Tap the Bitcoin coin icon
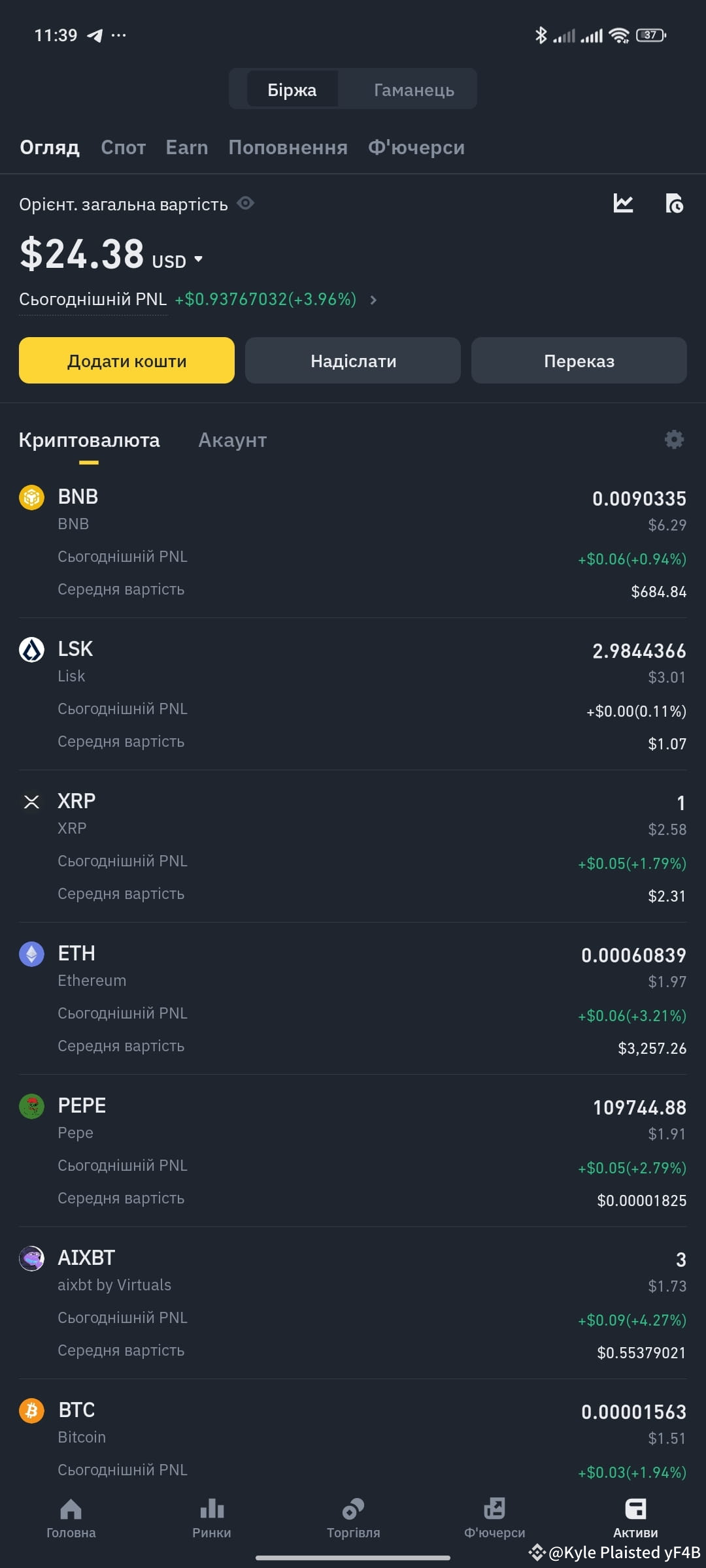Image resolution: width=706 pixels, height=1568 pixels. [x=31, y=1411]
